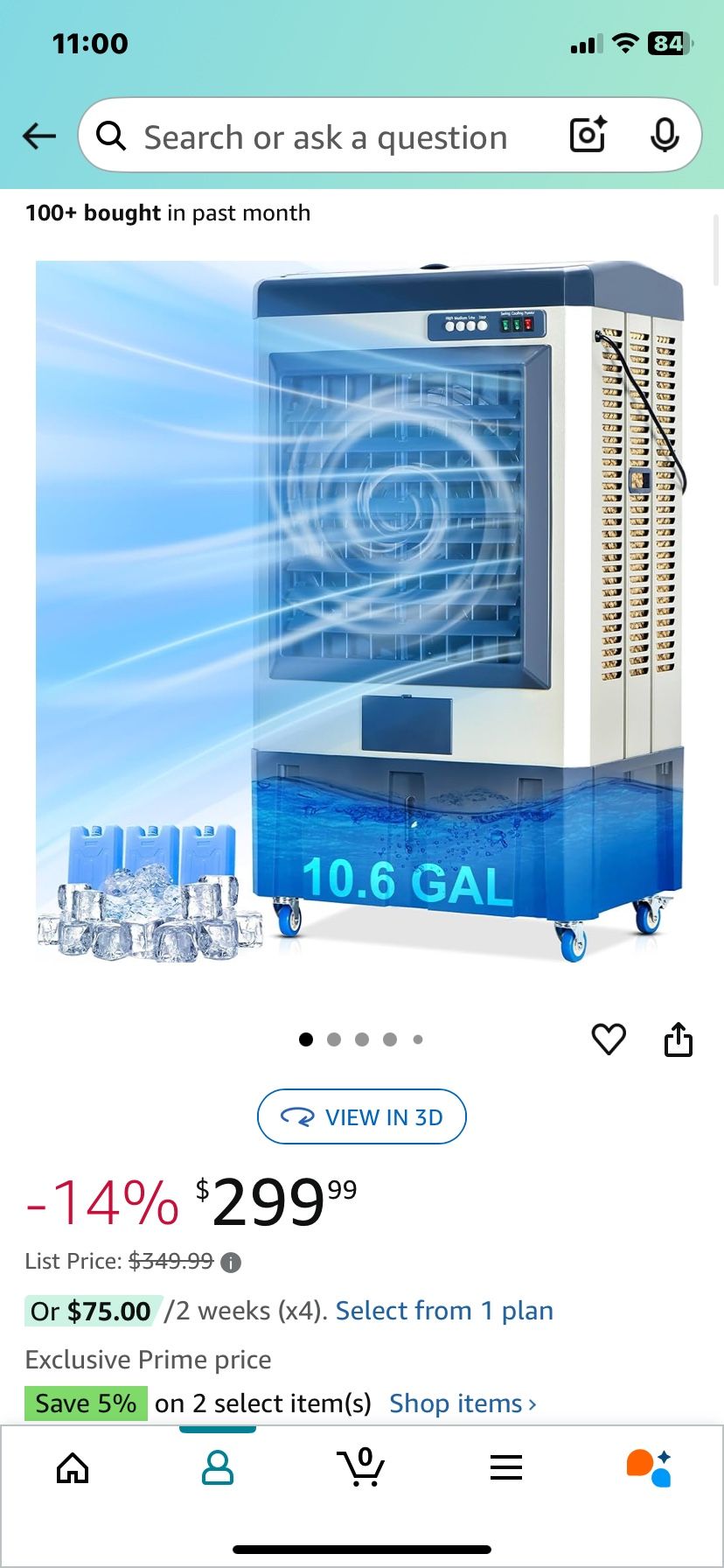This screenshot has height=1568, width=724.
Task: Open the evaporative cooler product image
Action: tap(361, 612)
